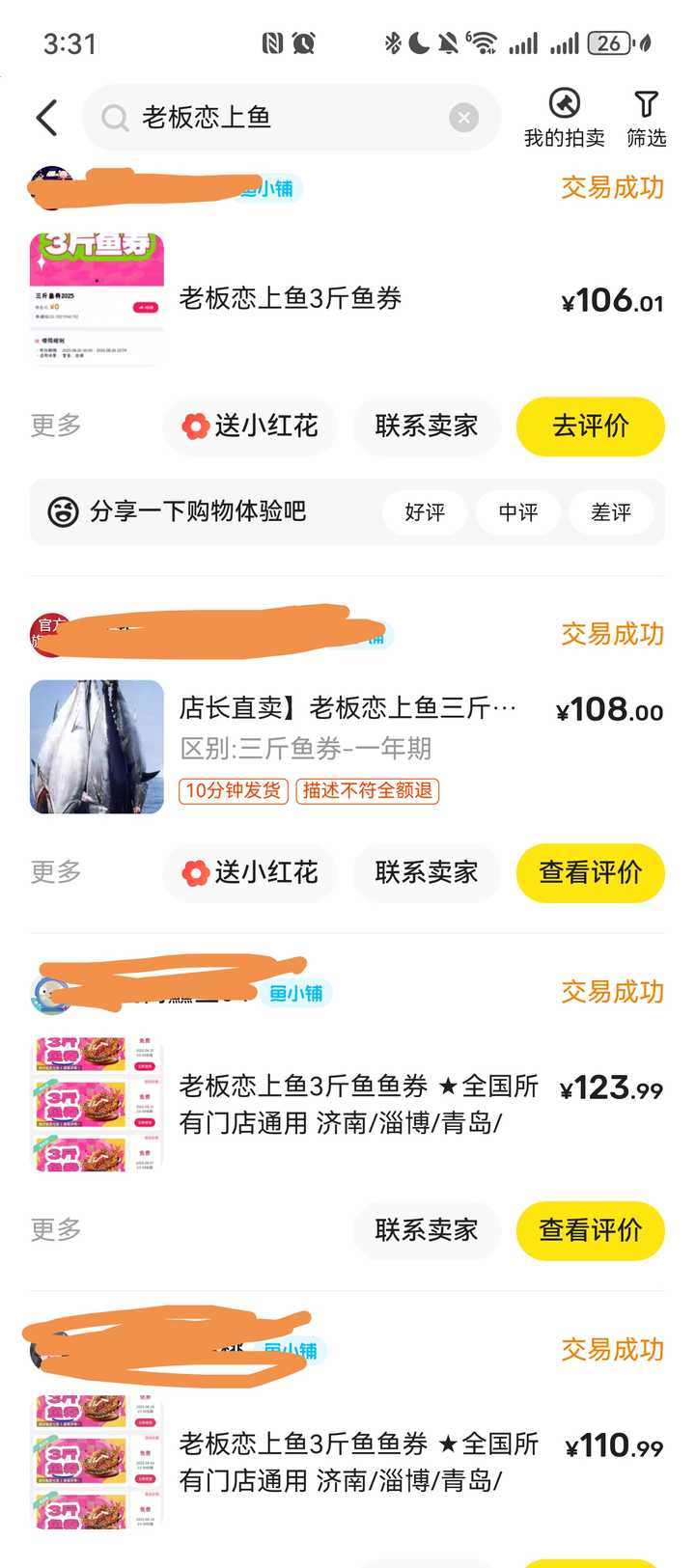Message the seller of the ¥123.99 order

pos(426,1230)
